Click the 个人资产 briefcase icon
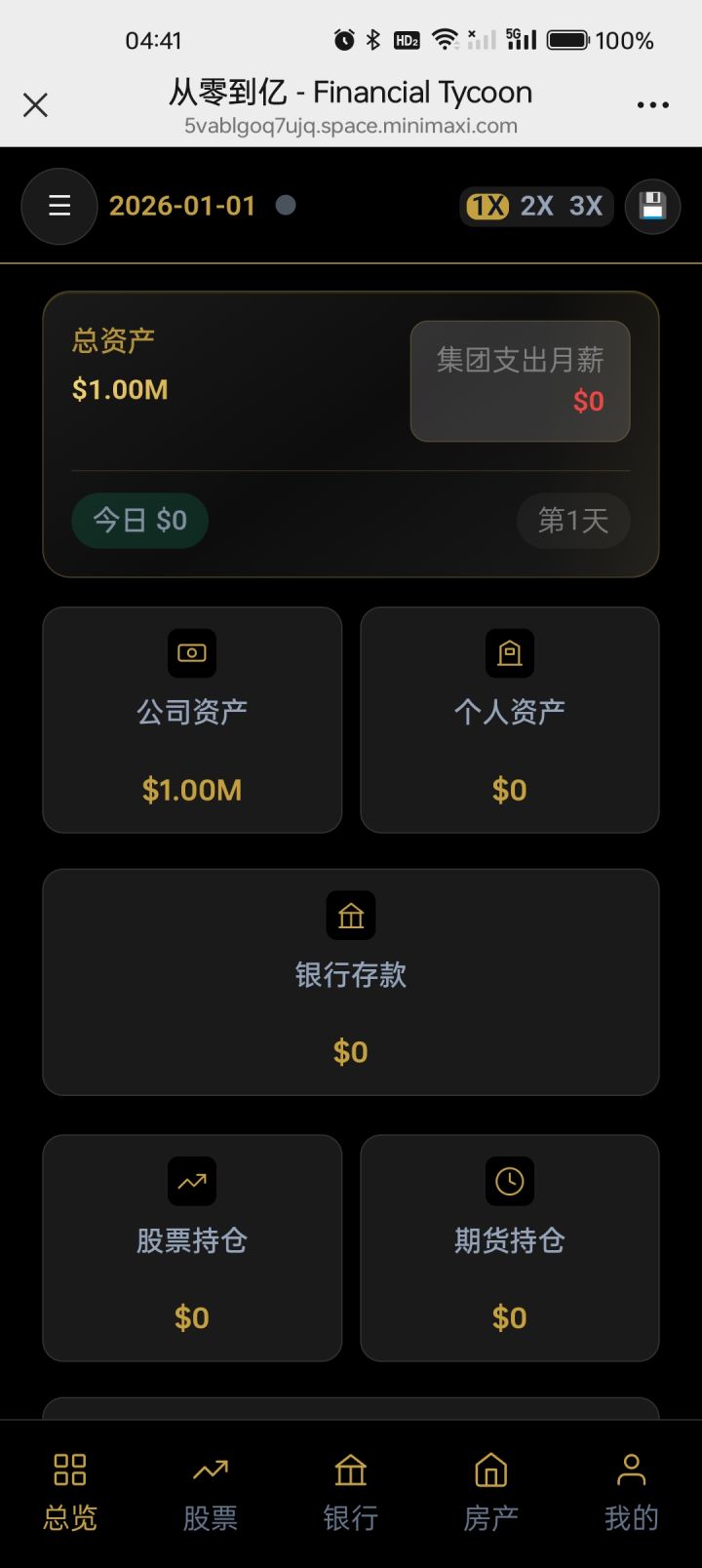This screenshot has height=1568, width=702. point(509,653)
